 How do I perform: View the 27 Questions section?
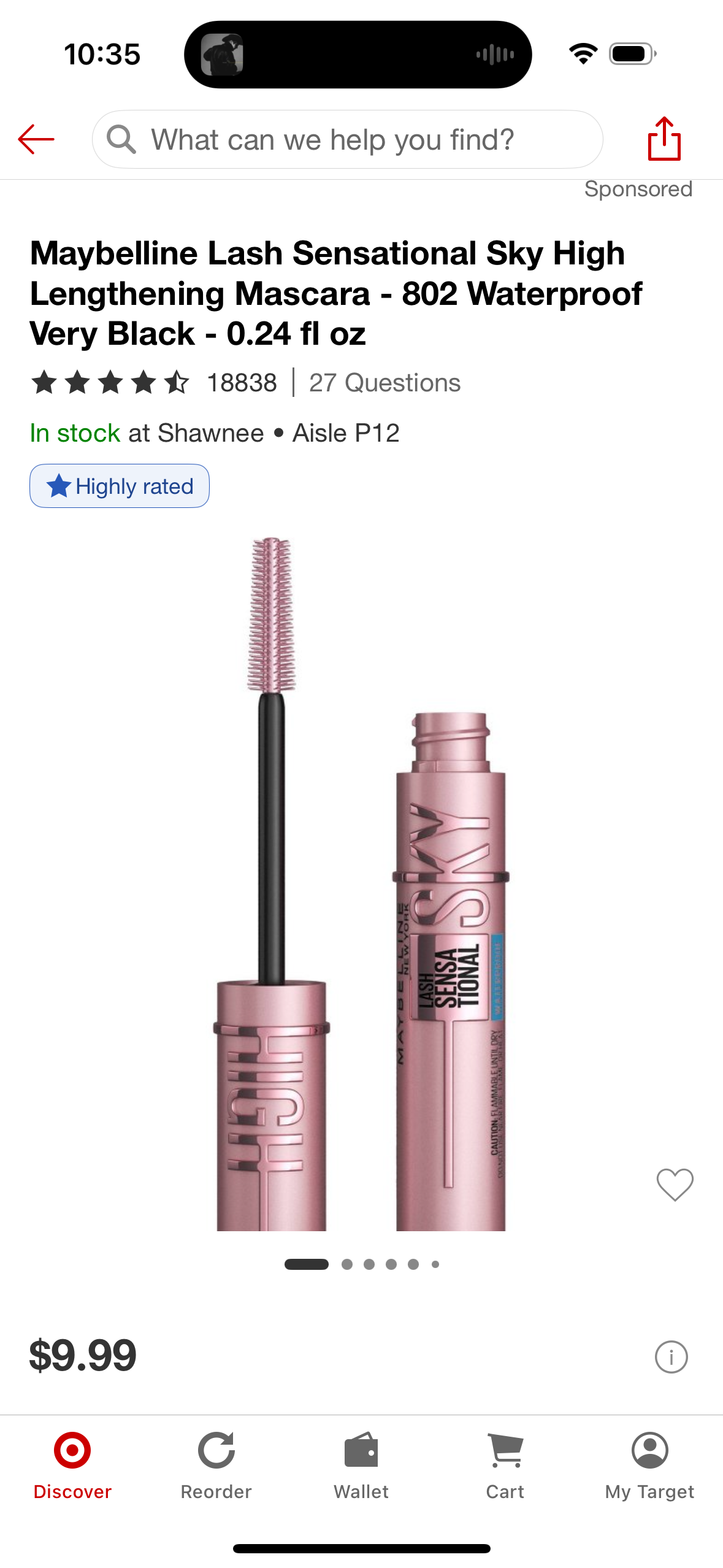pos(384,383)
